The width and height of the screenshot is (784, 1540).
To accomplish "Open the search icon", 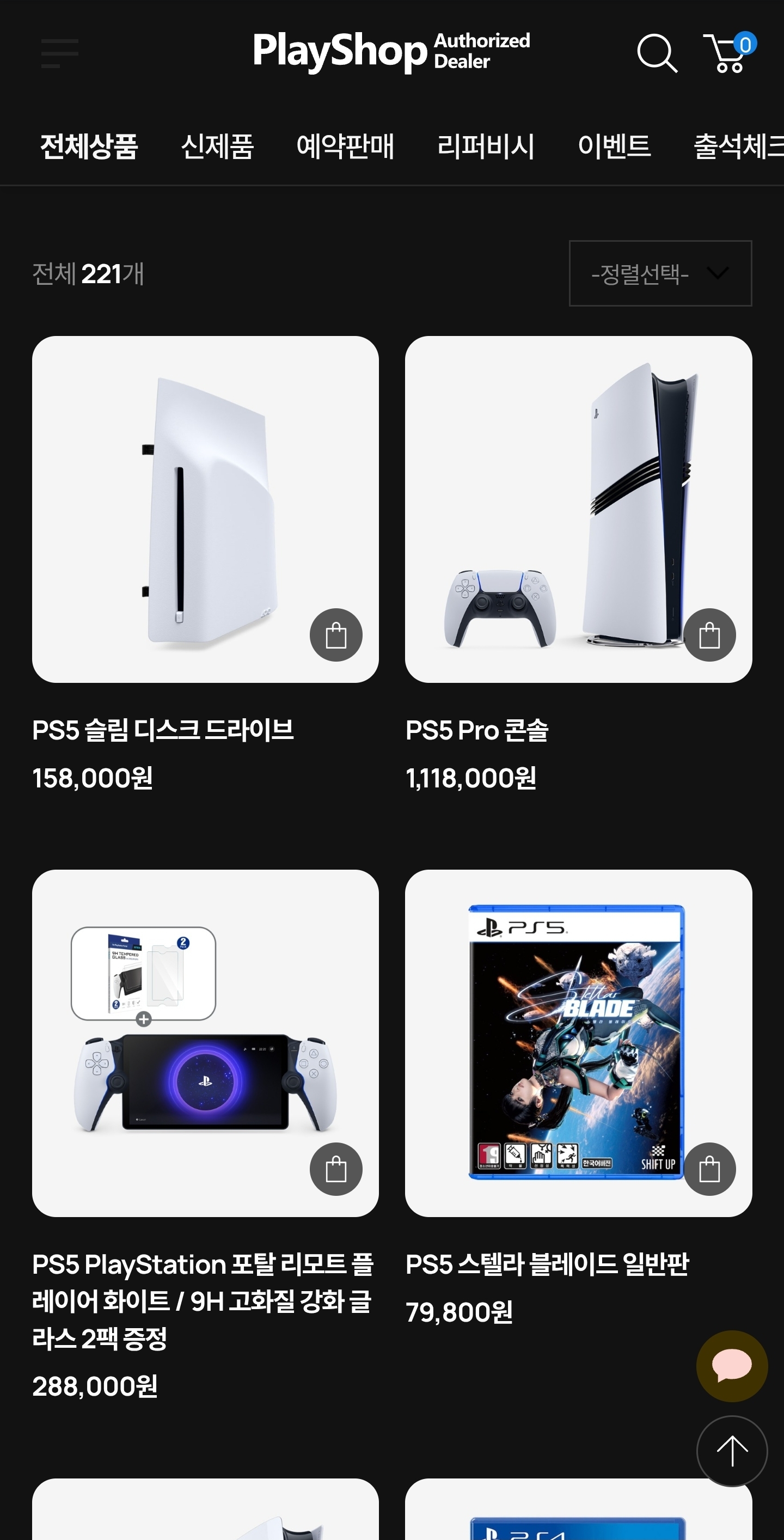I will tap(657, 53).
